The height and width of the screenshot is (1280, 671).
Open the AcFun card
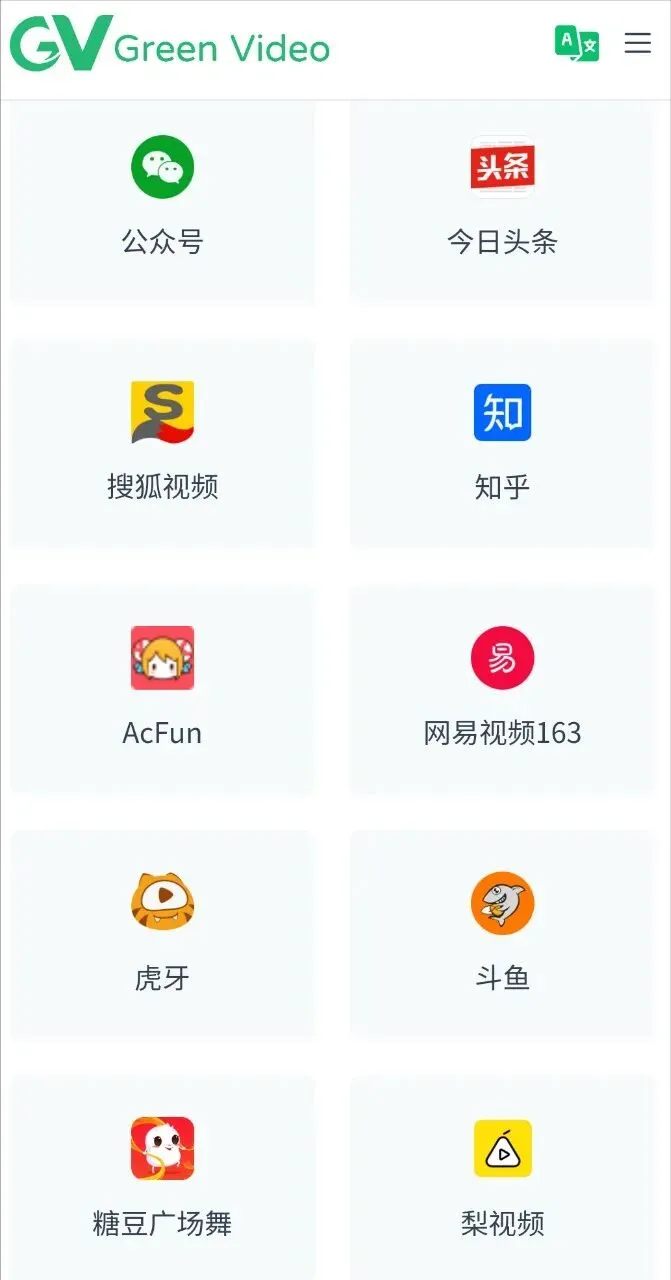[163, 690]
